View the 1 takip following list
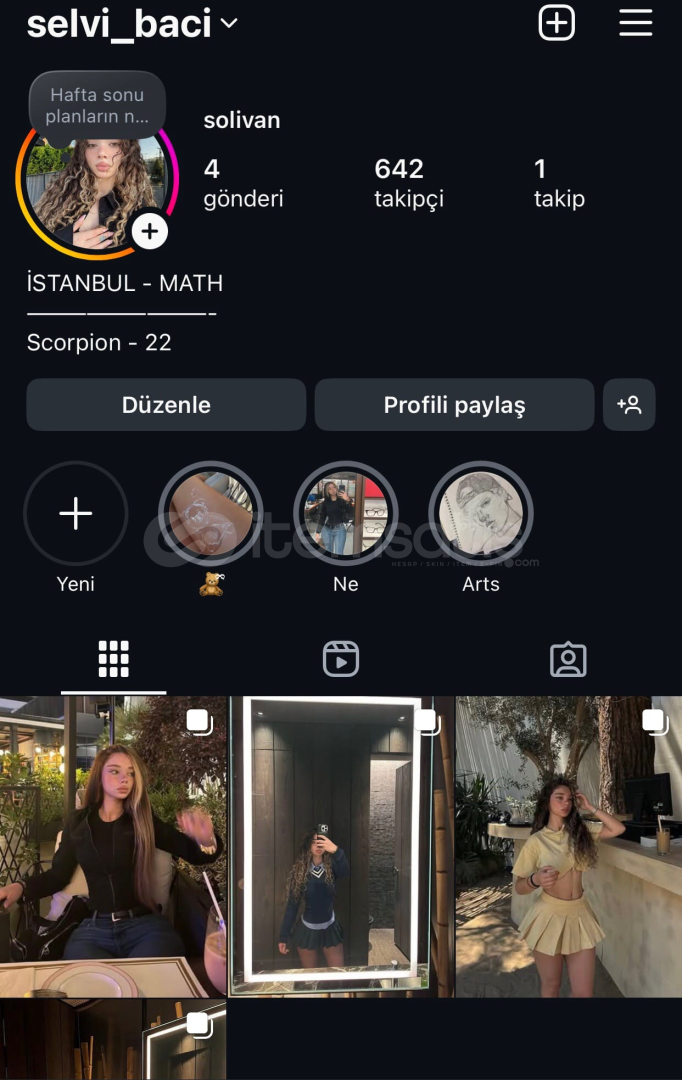The height and width of the screenshot is (1080, 682). click(559, 182)
